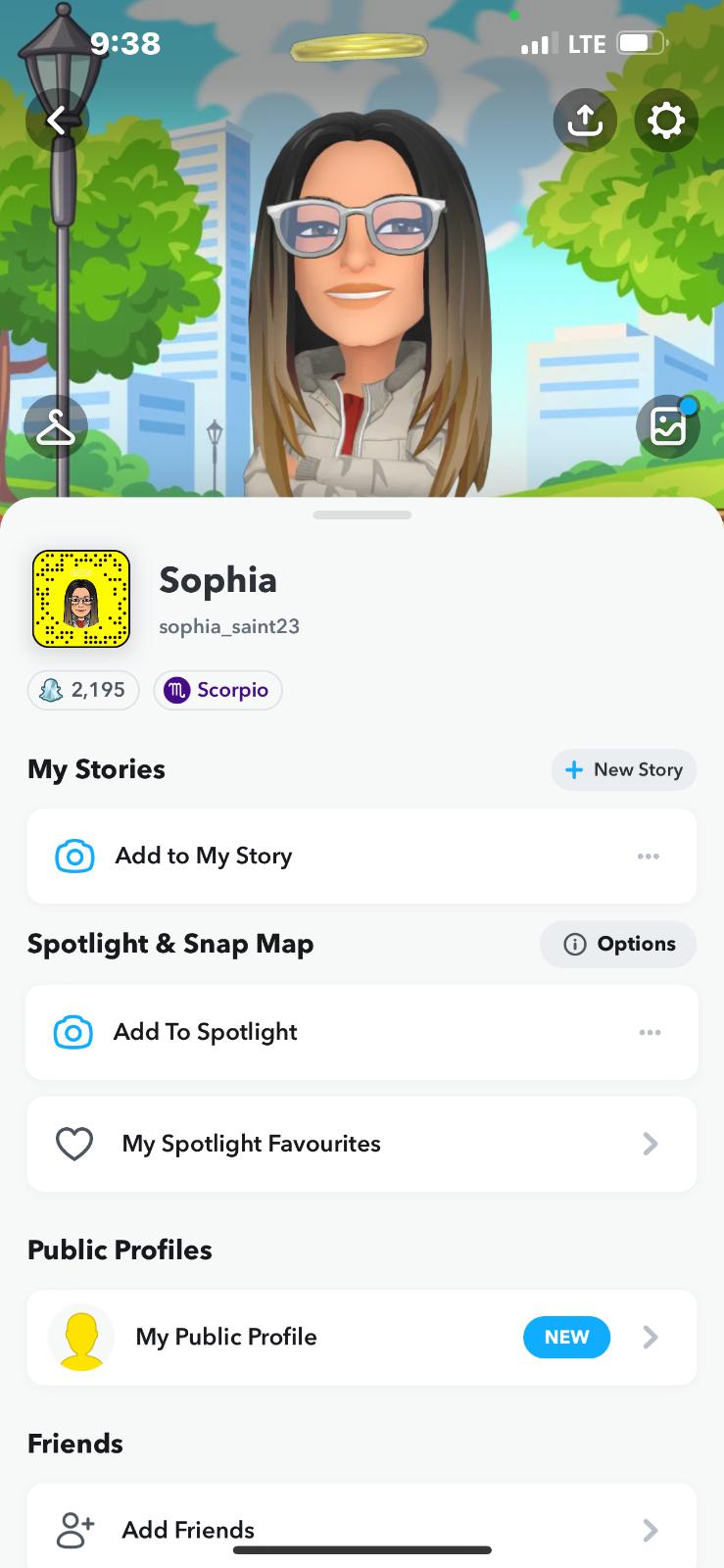This screenshot has width=724, height=1568.
Task: Select Add to My Story
Action: click(x=204, y=856)
